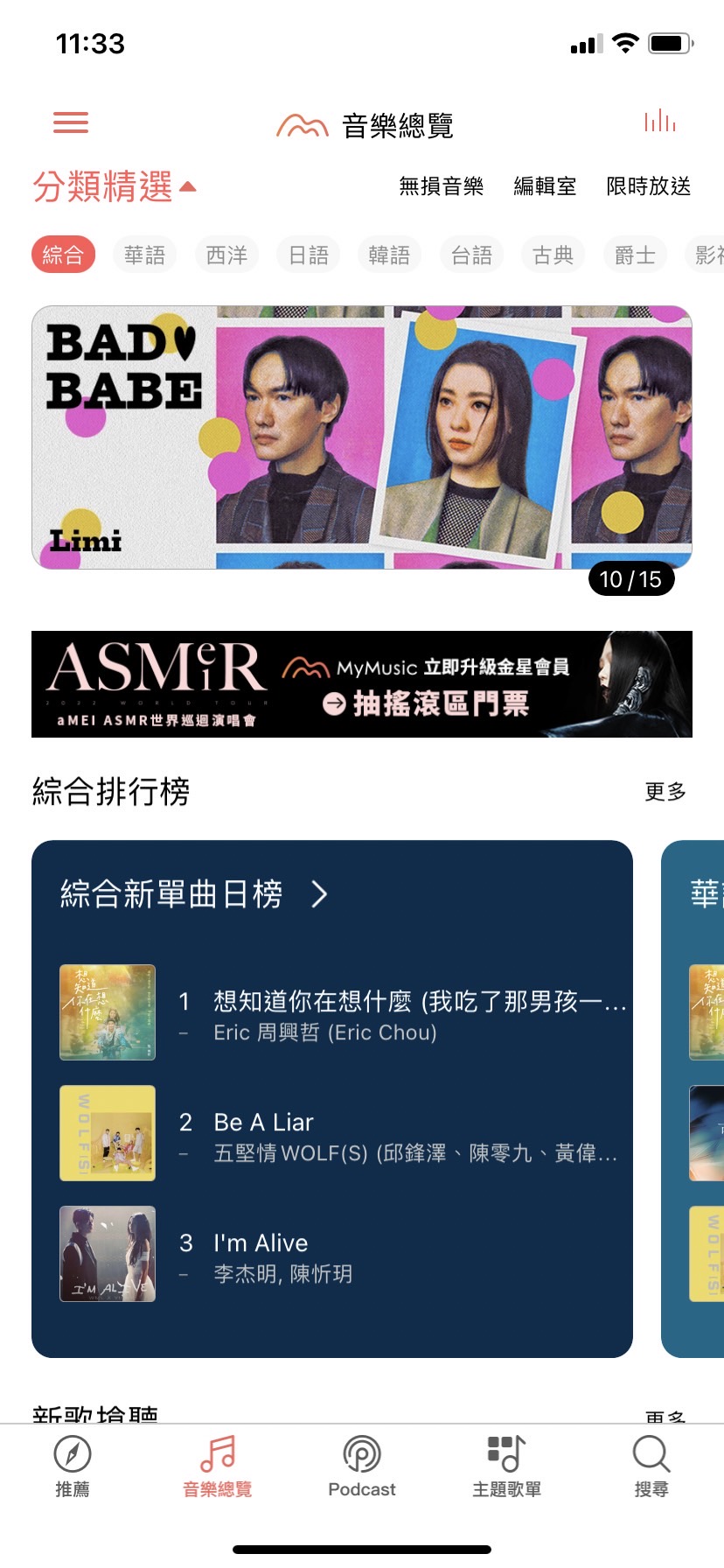This screenshot has width=724, height=1568.
Task: Open the 無損音樂 menu item
Action: point(442,186)
